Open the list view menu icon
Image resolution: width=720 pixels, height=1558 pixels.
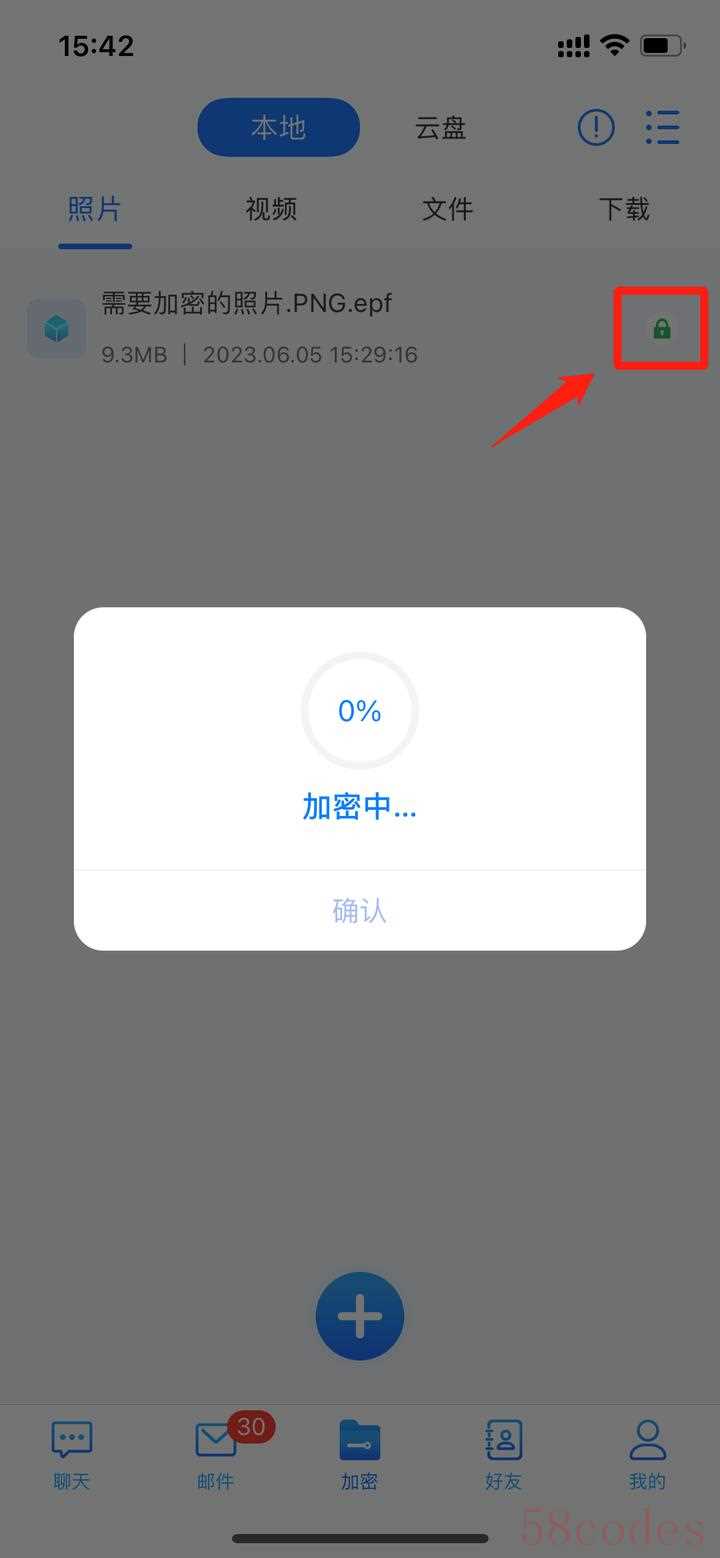(662, 127)
